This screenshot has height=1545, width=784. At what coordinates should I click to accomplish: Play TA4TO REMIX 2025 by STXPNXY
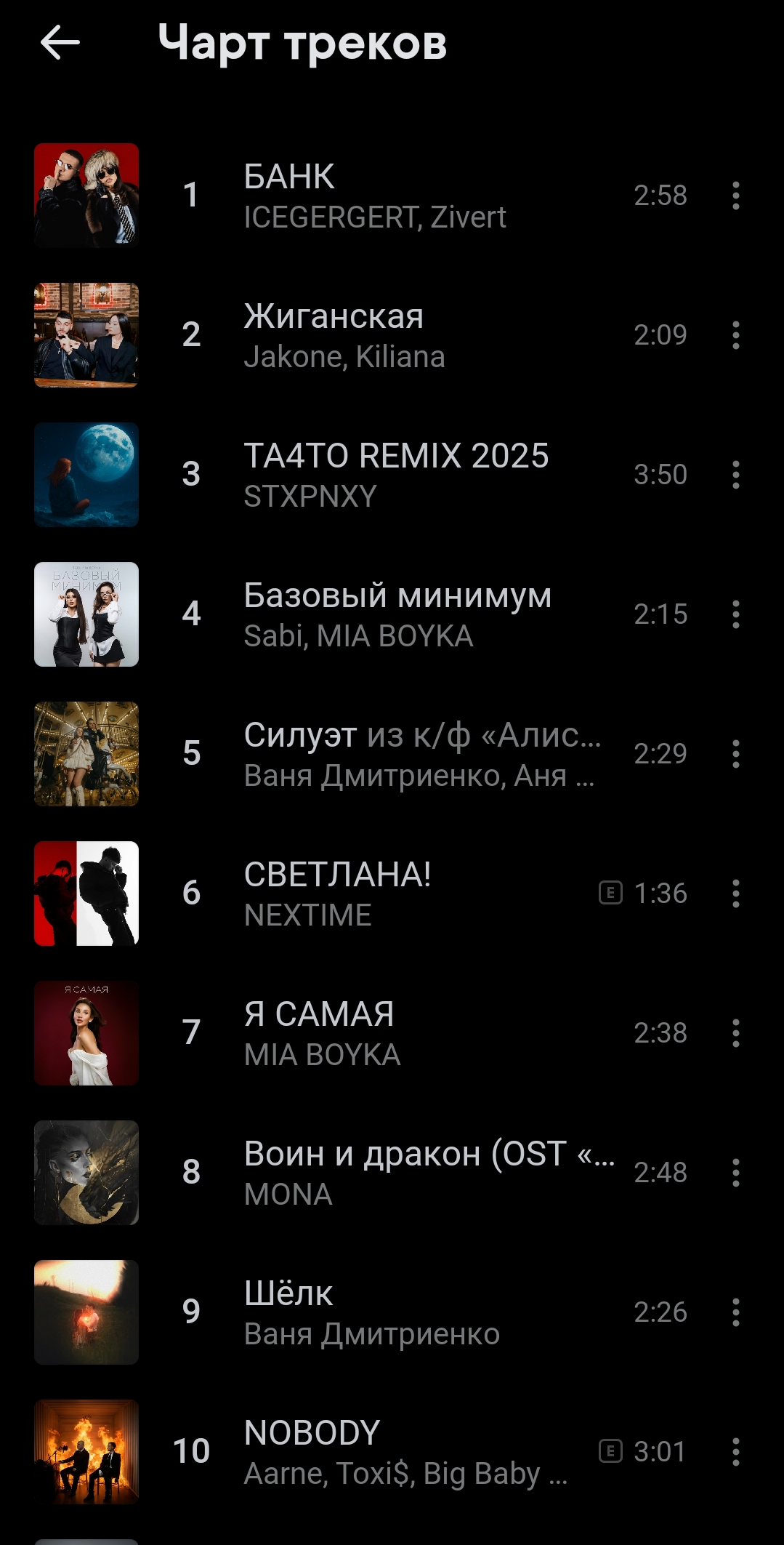tap(396, 475)
